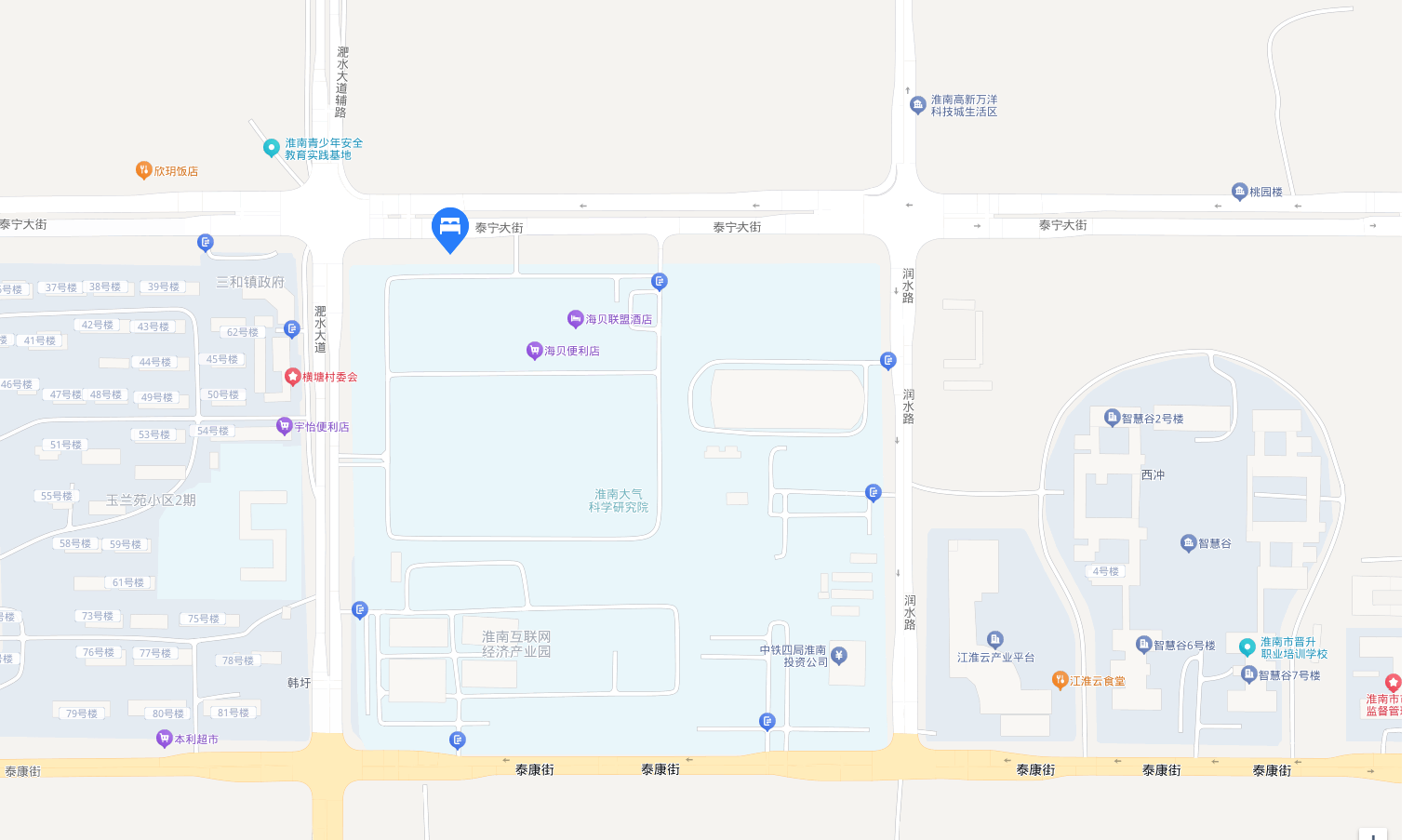Select the 海贝便利店 shop marker

click(x=534, y=351)
